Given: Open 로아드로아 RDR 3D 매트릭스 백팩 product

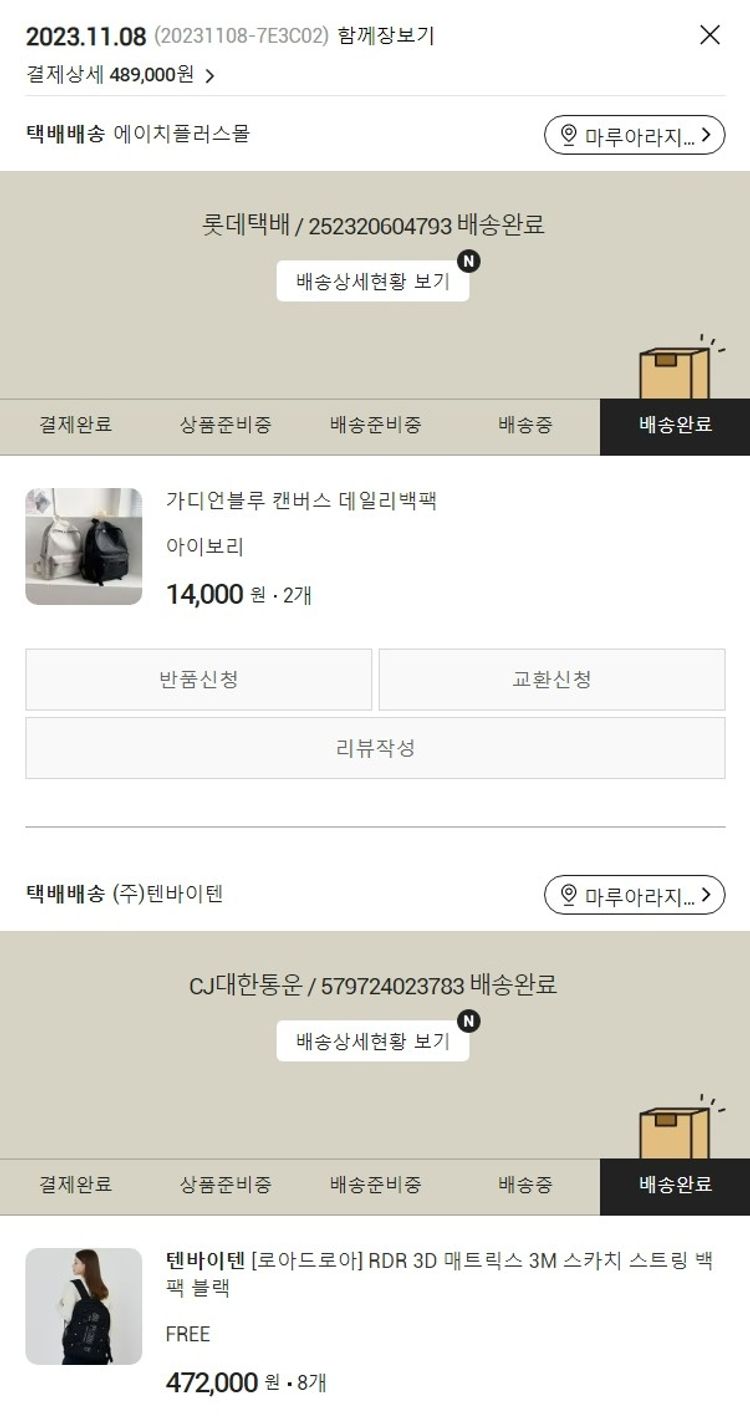Looking at the screenshot, I should (x=440, y=1272).
